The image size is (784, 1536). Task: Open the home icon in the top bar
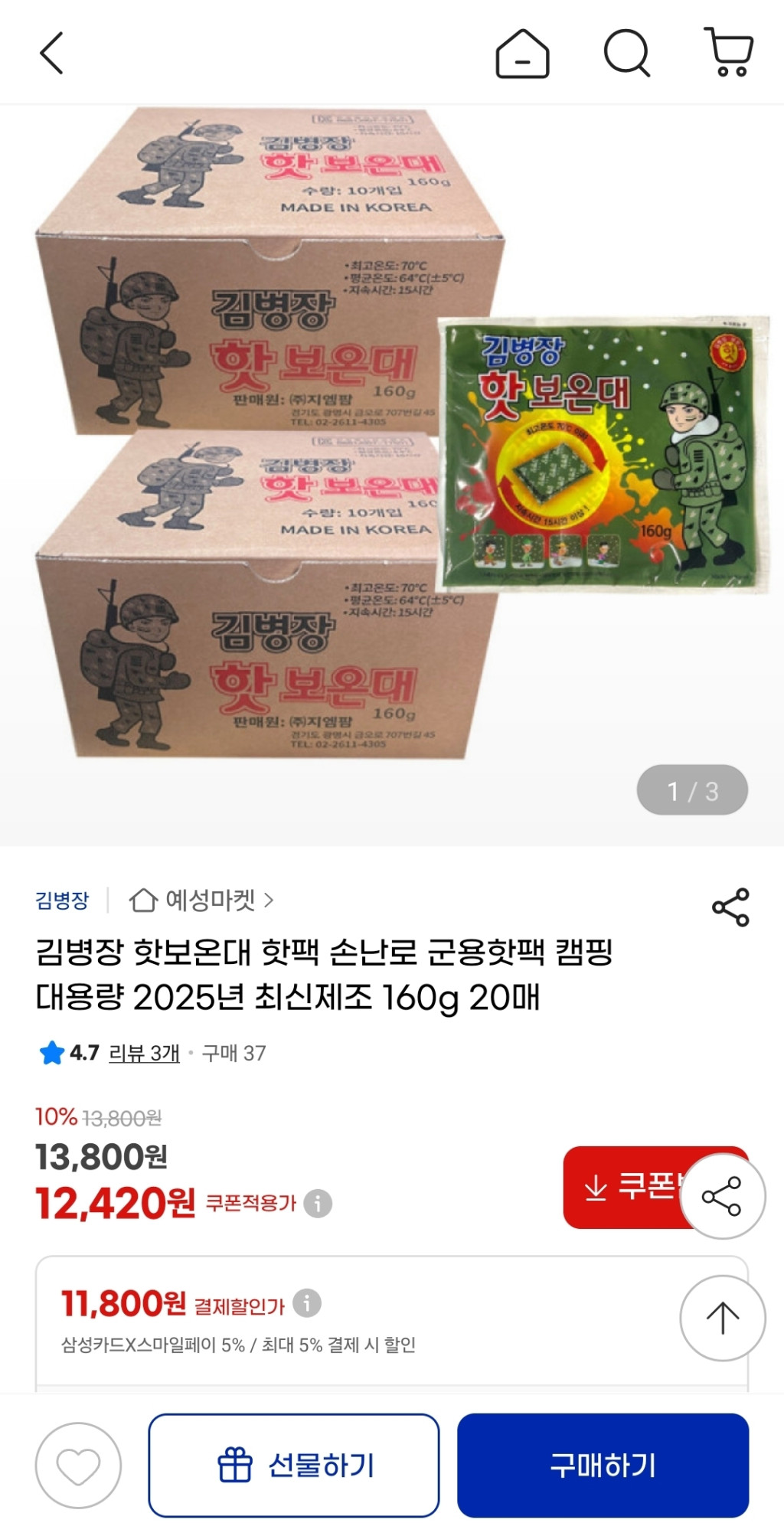coord(522,54)
